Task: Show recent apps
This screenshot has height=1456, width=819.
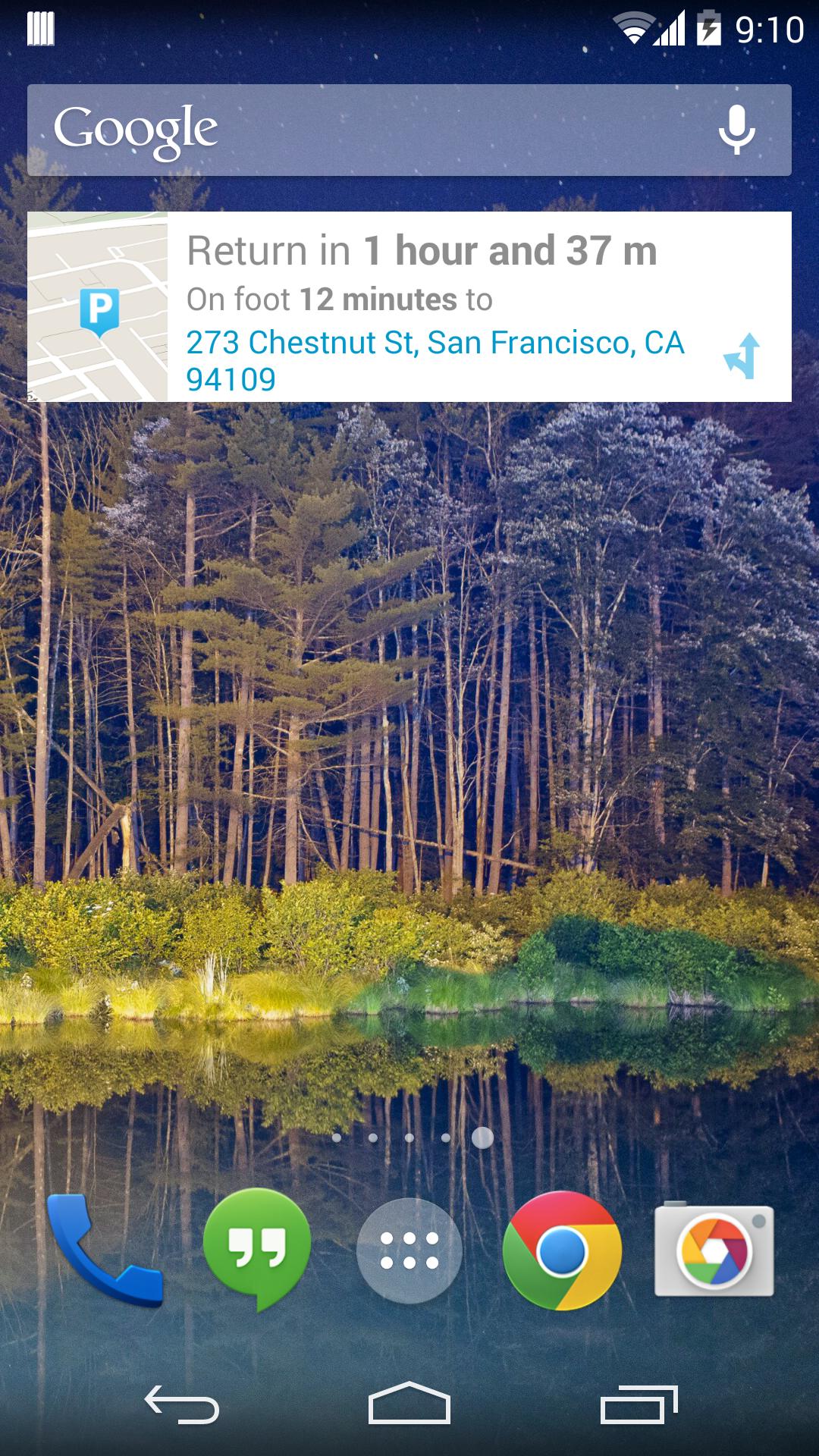Action: pos(639,1405)
